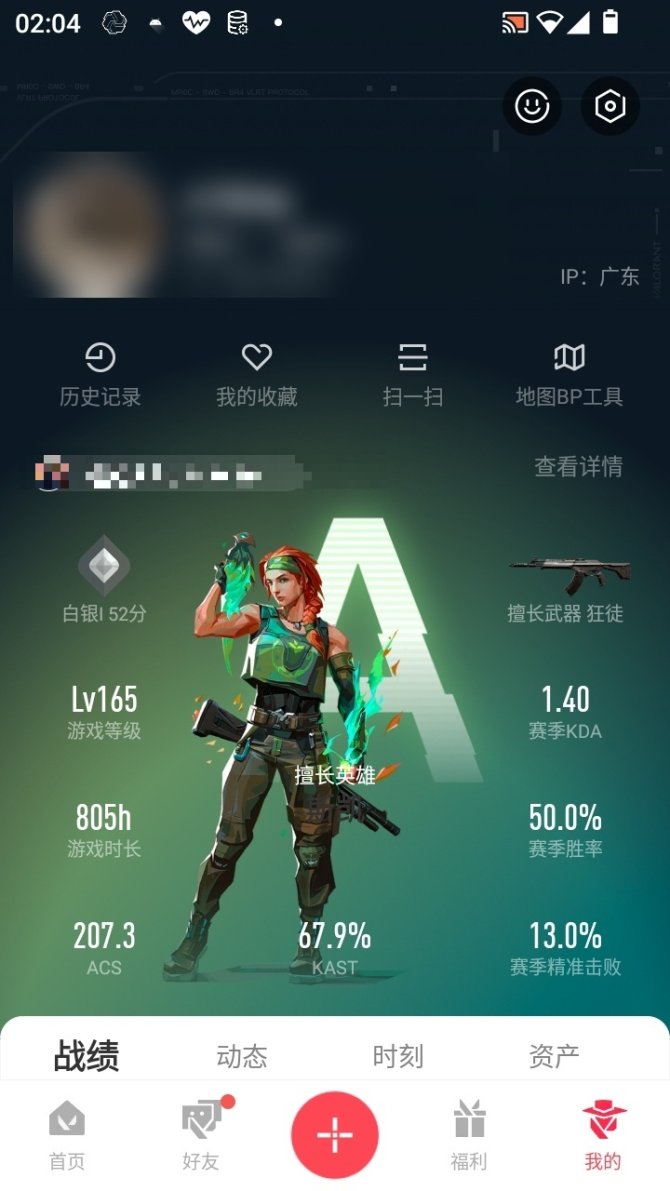The image size is (670, 1191).
Task: Launch 扫一扫 scanner
Action: 413,374
